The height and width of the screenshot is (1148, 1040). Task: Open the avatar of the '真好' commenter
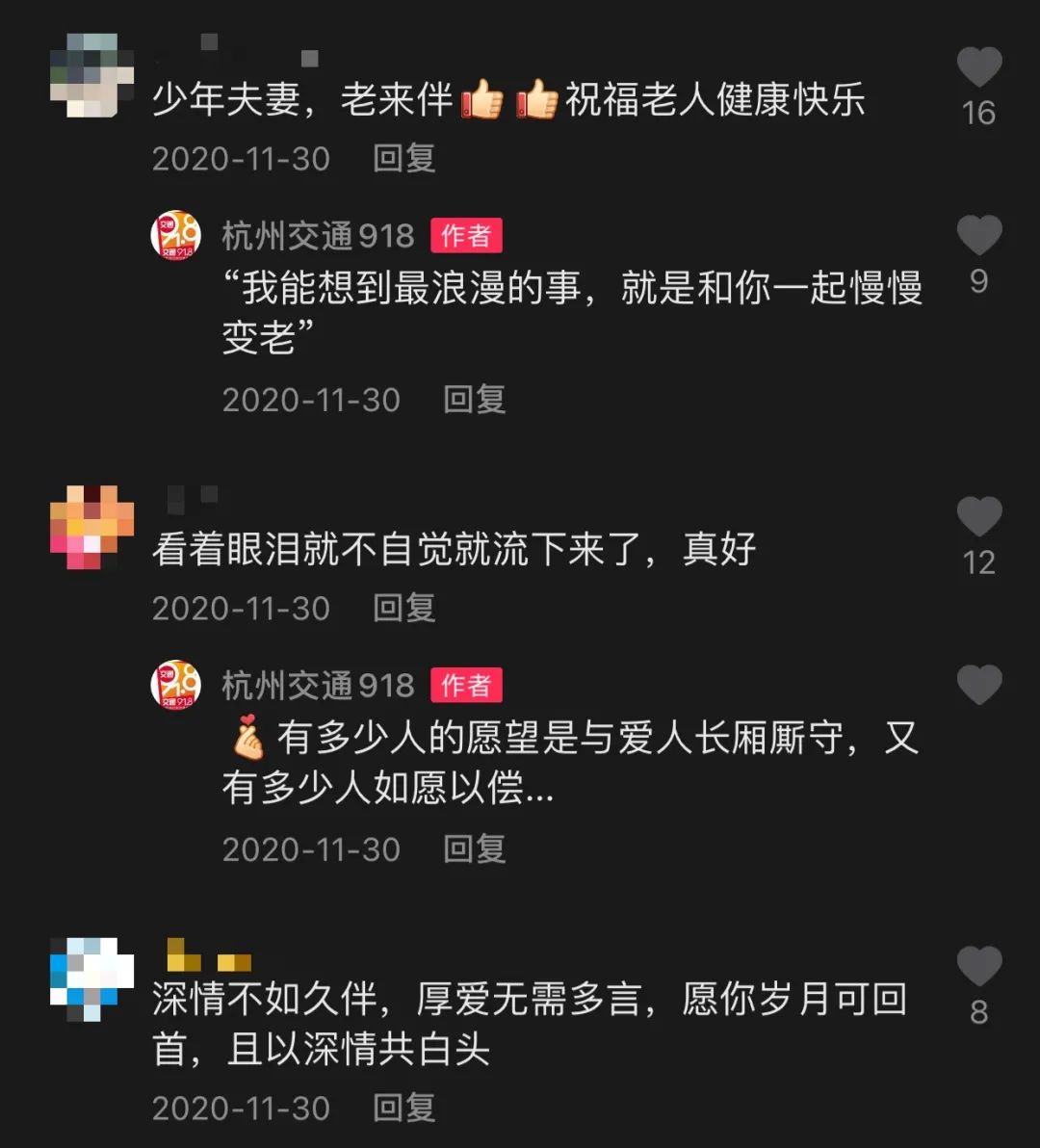(91, 527)
